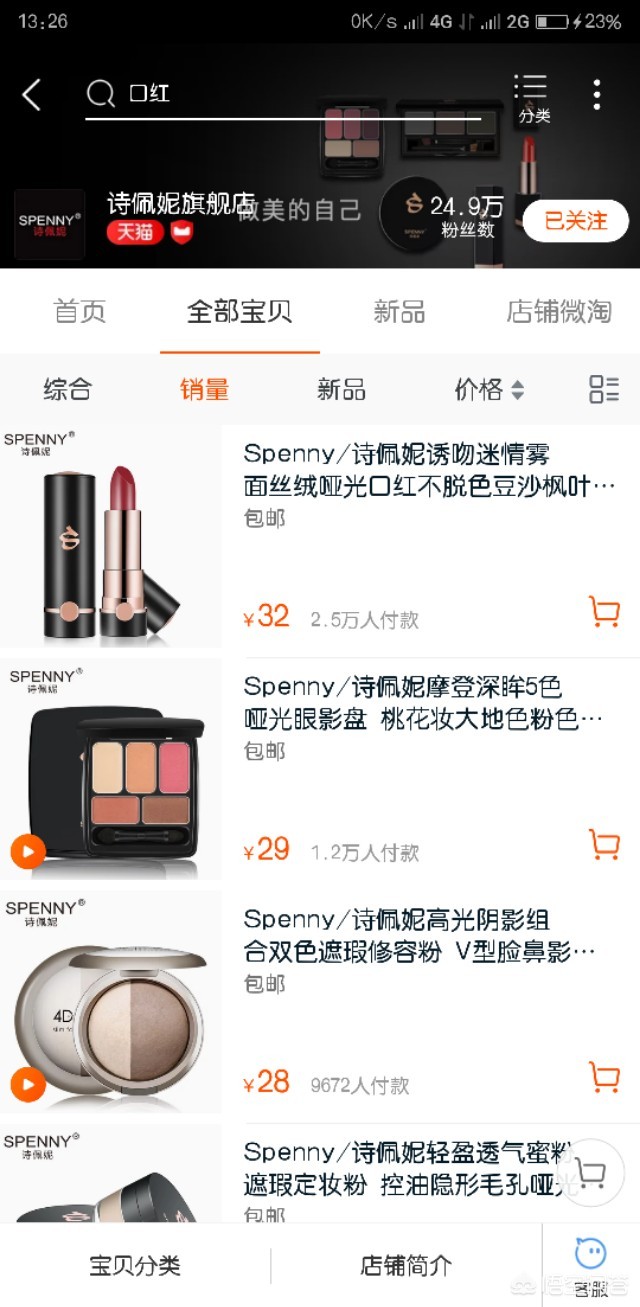Viewport: 640px width, 1307px height.
Task: Tap the 已关注 follow button
Action: [575, 221]
